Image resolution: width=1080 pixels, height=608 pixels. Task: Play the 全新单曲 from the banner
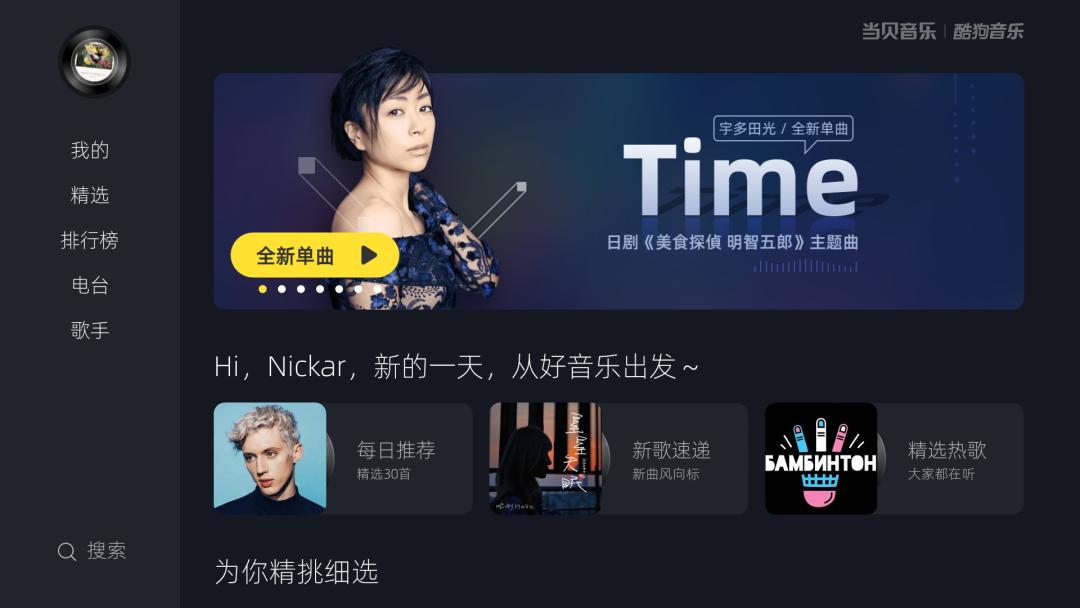pos(314,256)
